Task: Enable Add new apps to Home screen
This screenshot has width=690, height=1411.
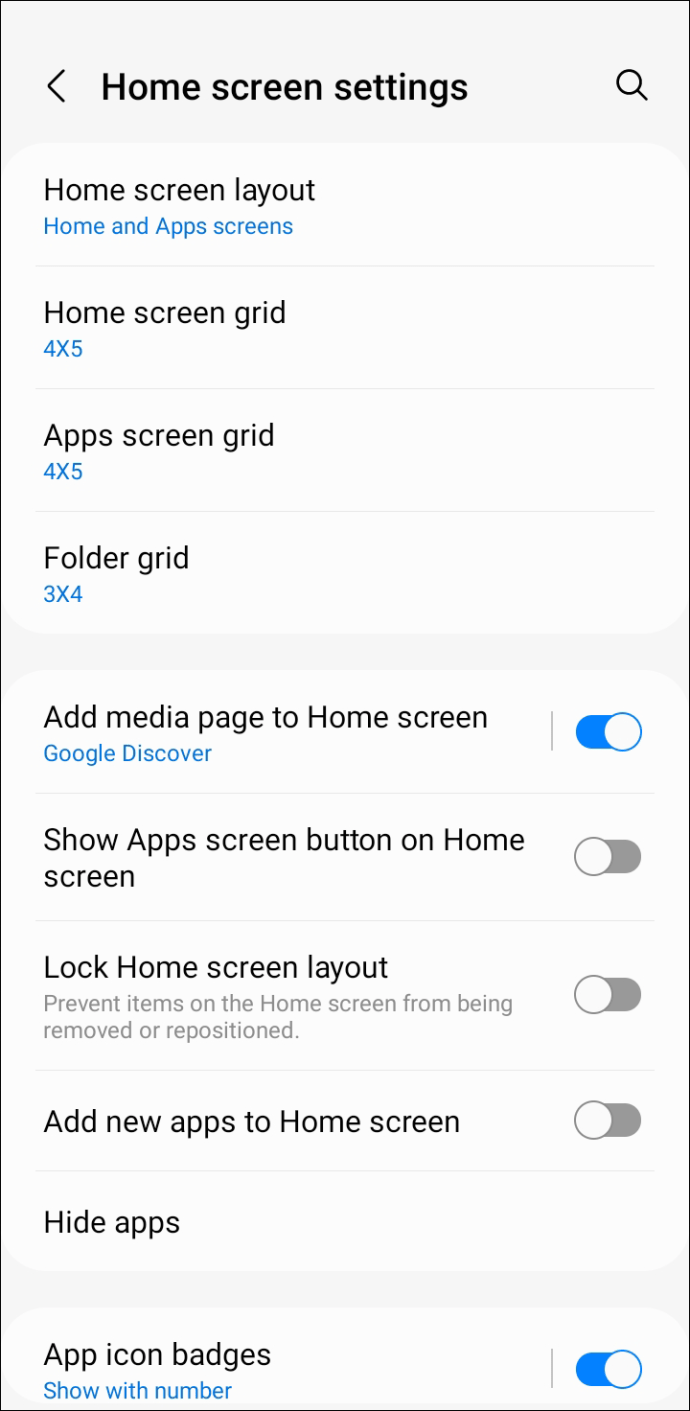Action: [607, 1121]
